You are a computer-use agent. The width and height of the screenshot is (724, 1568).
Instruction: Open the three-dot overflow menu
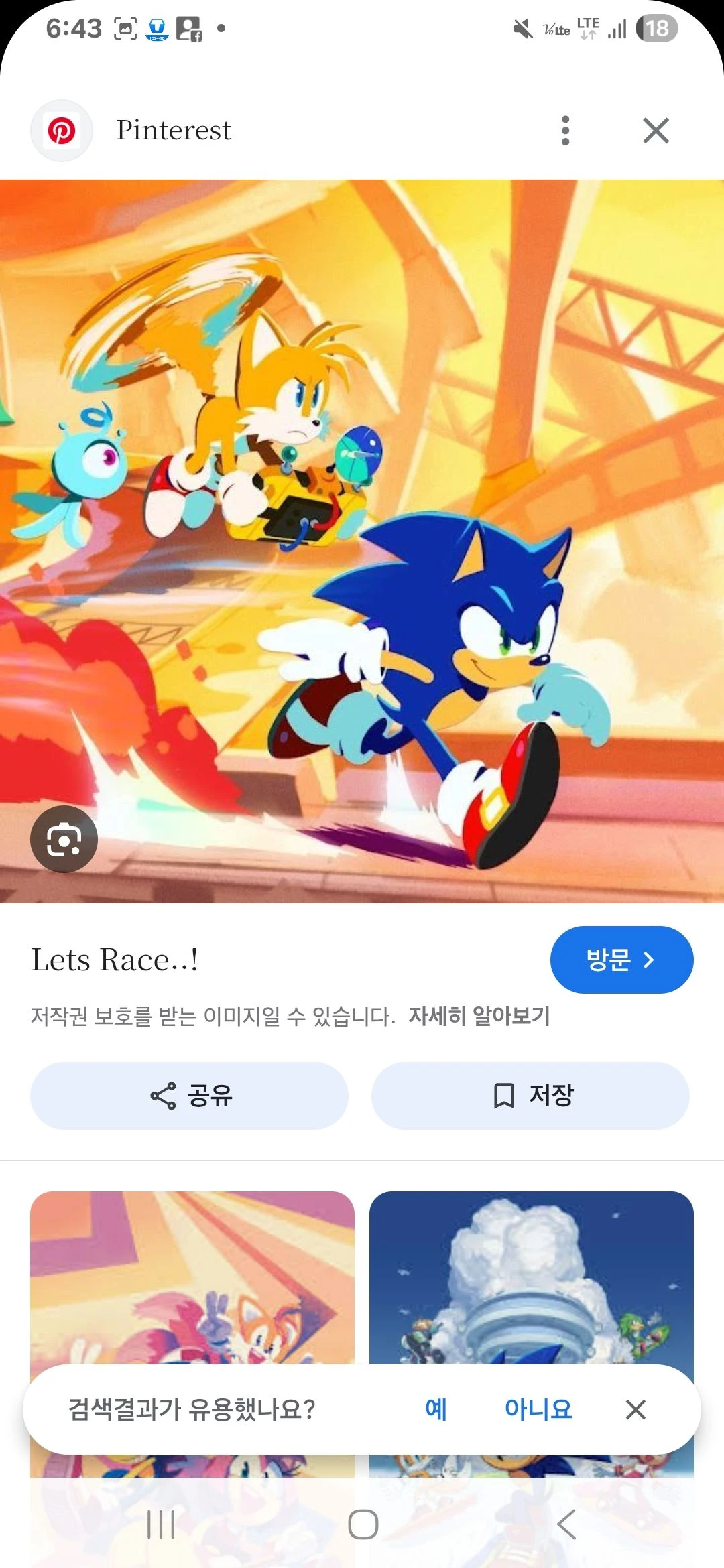(565, 131)
